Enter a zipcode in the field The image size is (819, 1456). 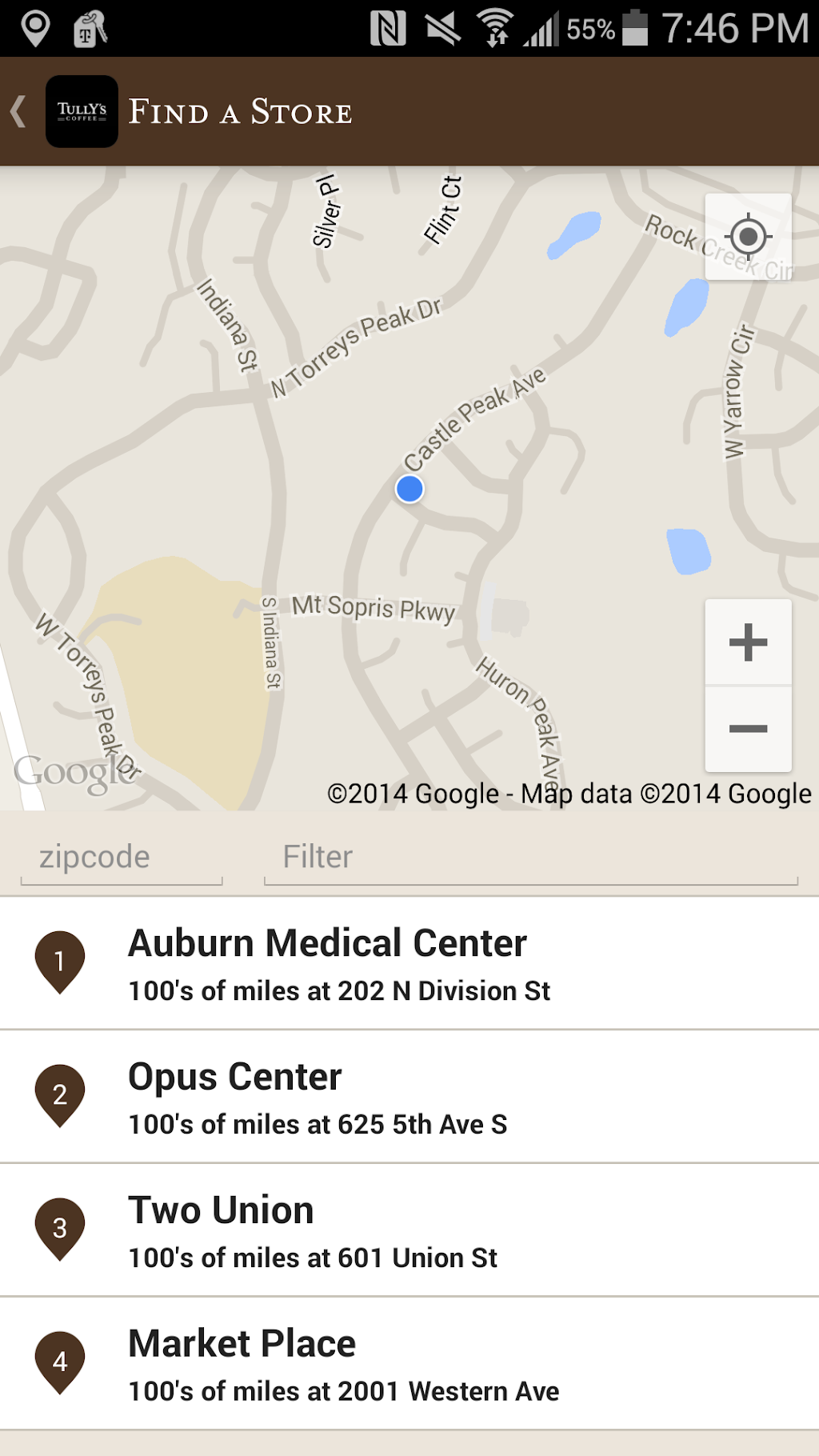point(122,858)
